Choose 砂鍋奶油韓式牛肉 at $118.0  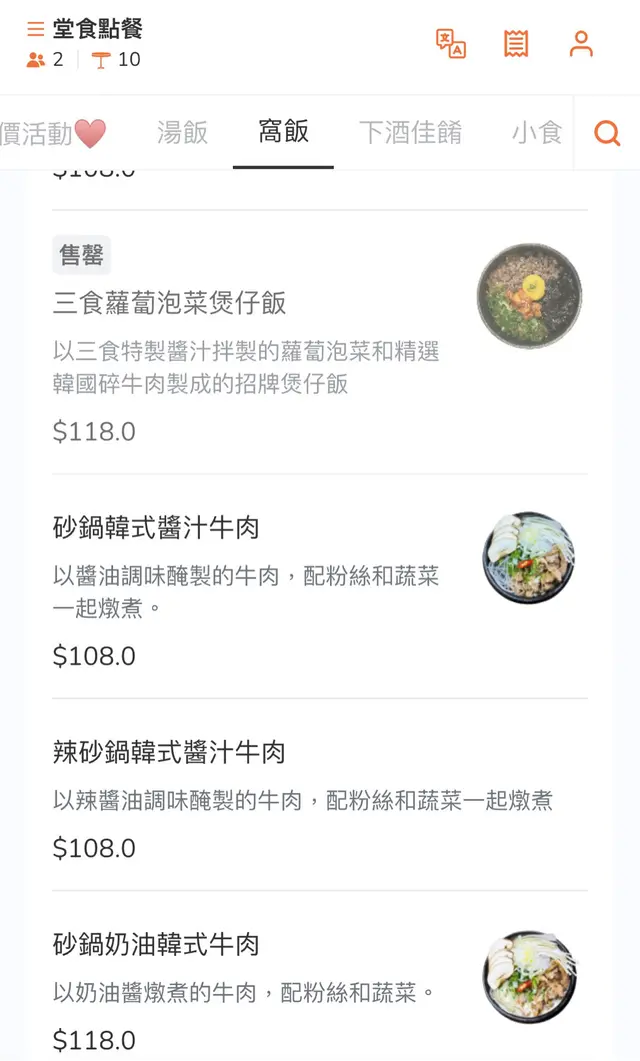[x=156, y=944]
